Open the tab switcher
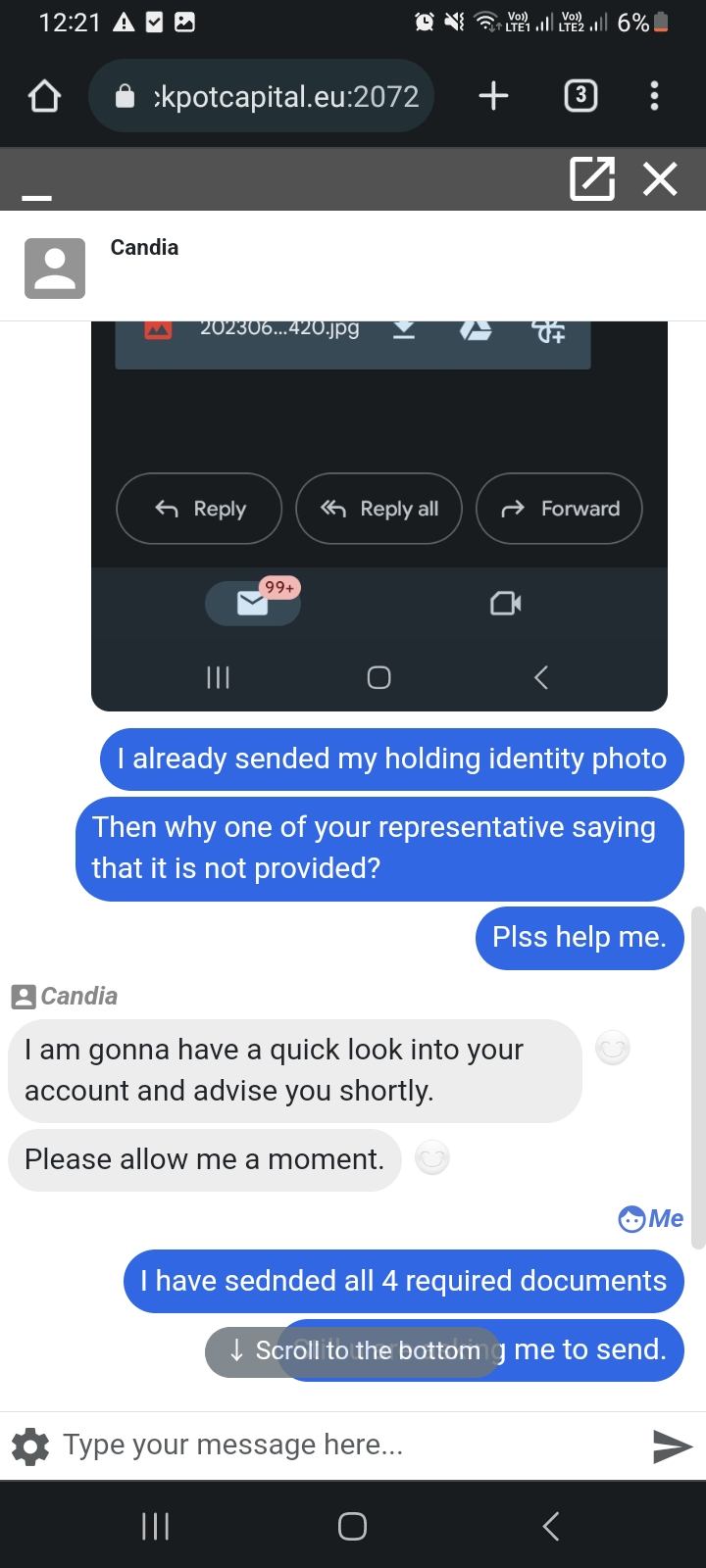This screenshot has width=706, height=1568. pos(580,95)
